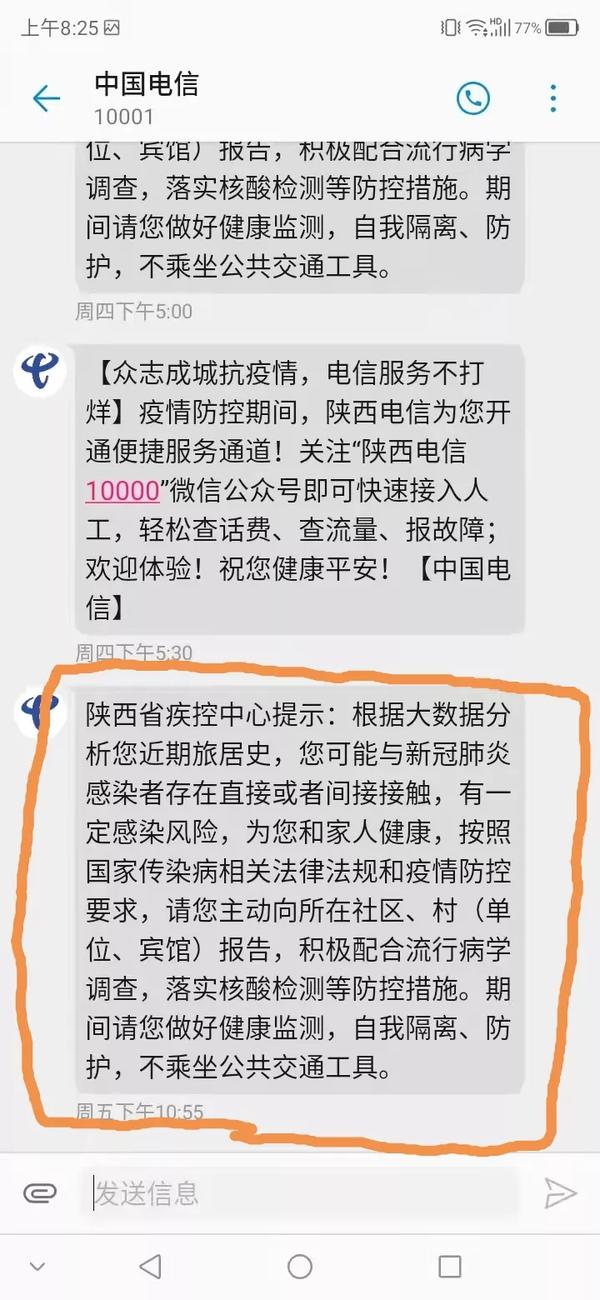The height and width of the screenshot is (1300, 600).
Task: Tap the attachment paperclip icon
Action: coord(39,1192)
